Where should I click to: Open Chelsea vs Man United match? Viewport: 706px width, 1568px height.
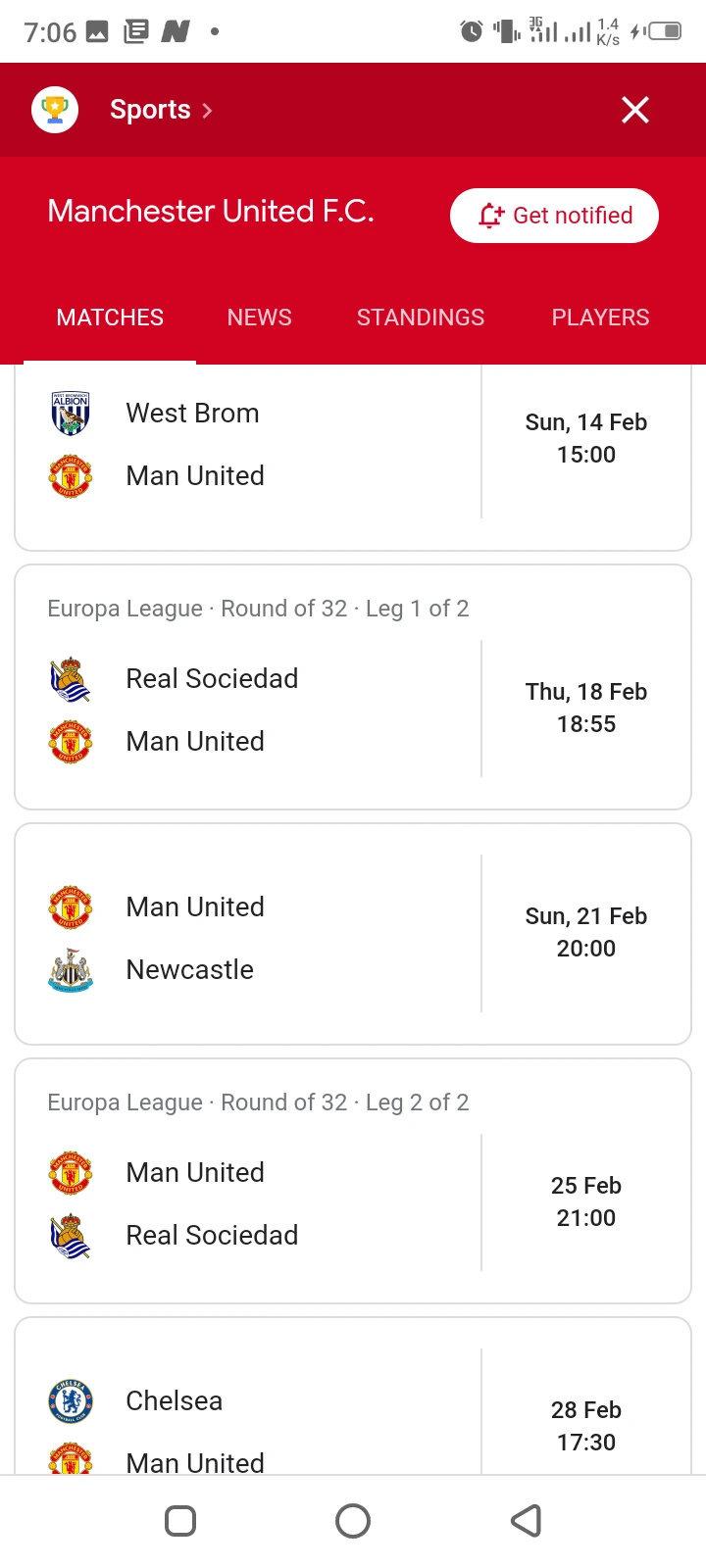click(353, 1396)
